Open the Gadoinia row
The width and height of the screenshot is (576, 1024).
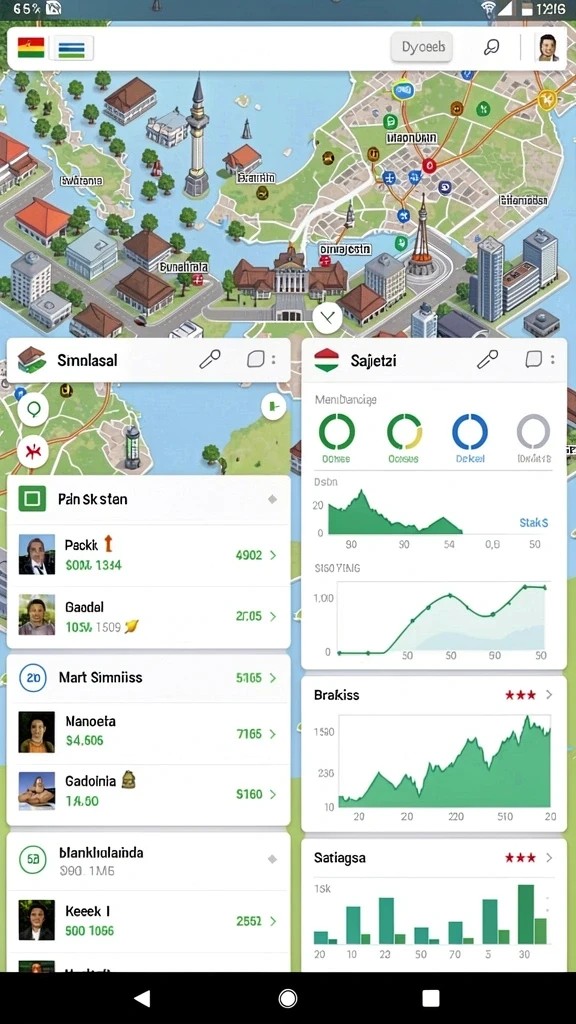(x=148, y=793)
